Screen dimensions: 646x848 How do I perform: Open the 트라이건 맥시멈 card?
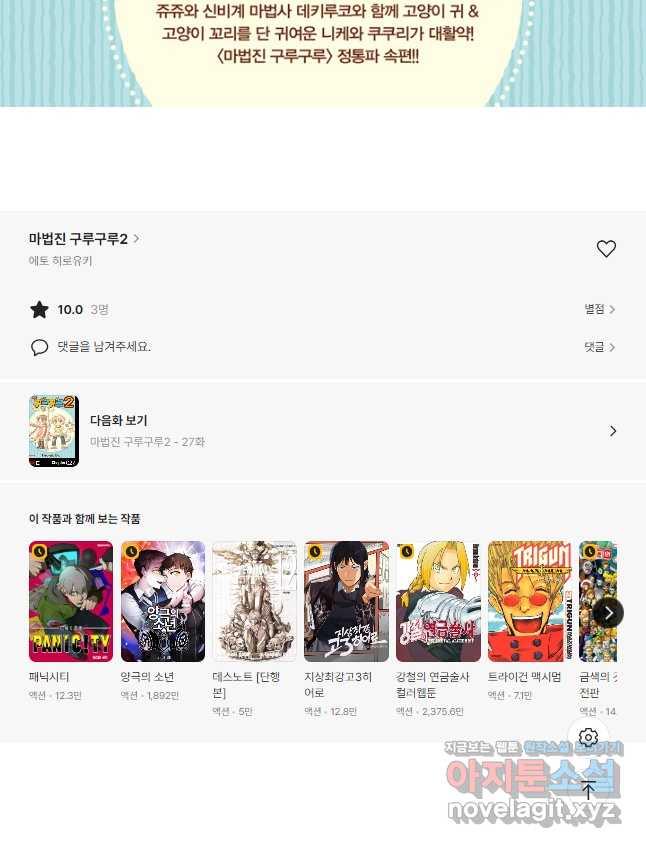click(529, 602)
